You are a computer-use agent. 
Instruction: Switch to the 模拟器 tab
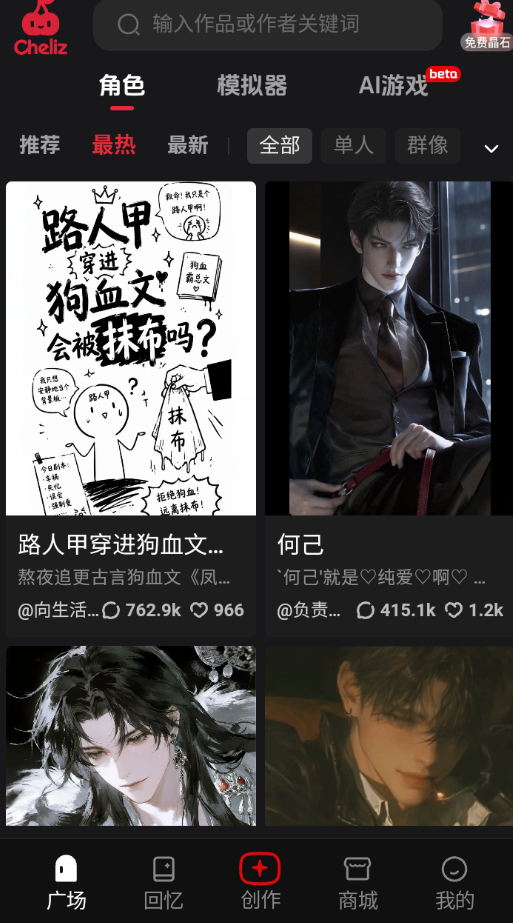(252, 86)
